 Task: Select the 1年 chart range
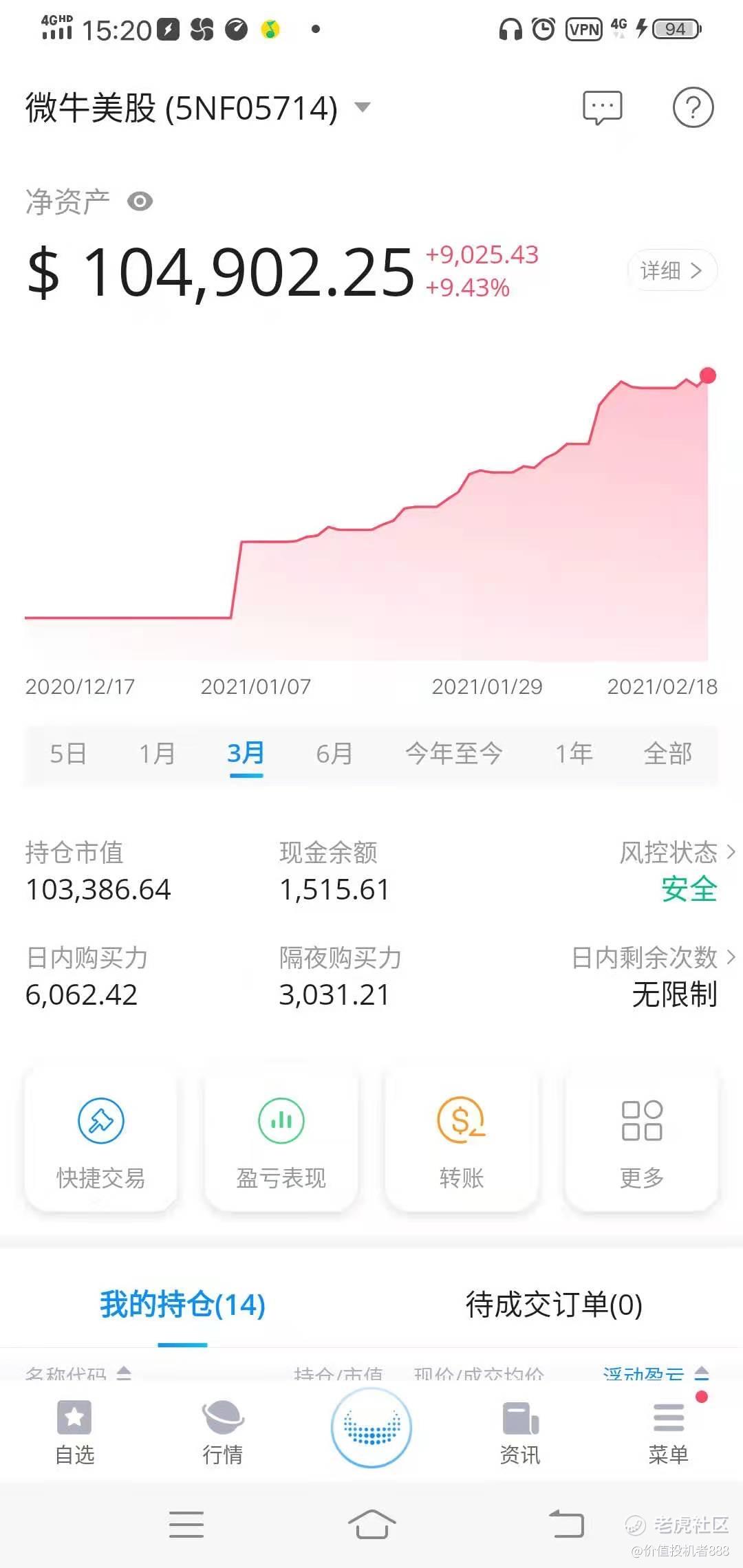click(574, 754)
